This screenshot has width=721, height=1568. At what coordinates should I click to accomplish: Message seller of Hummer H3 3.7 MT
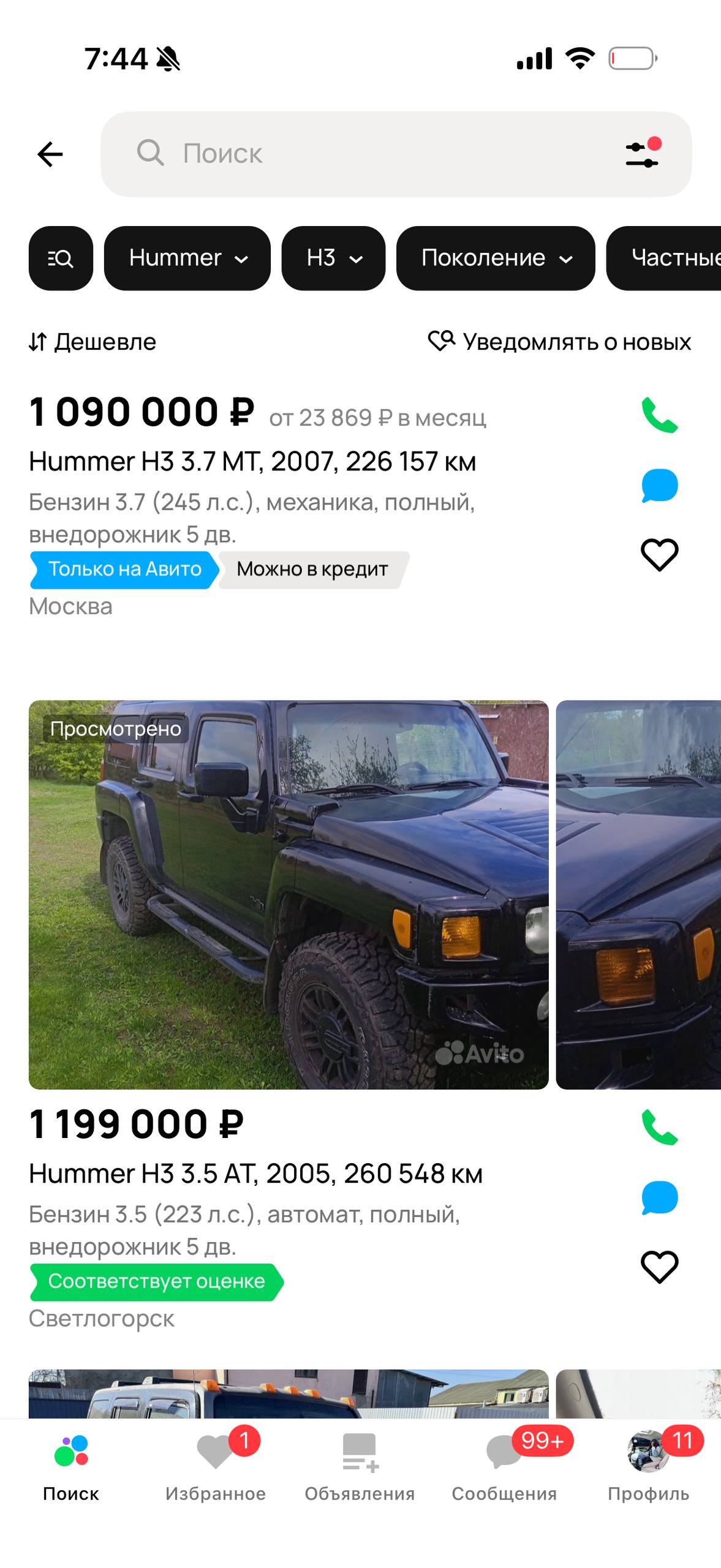pyautogui.click(x=660, y=486)
